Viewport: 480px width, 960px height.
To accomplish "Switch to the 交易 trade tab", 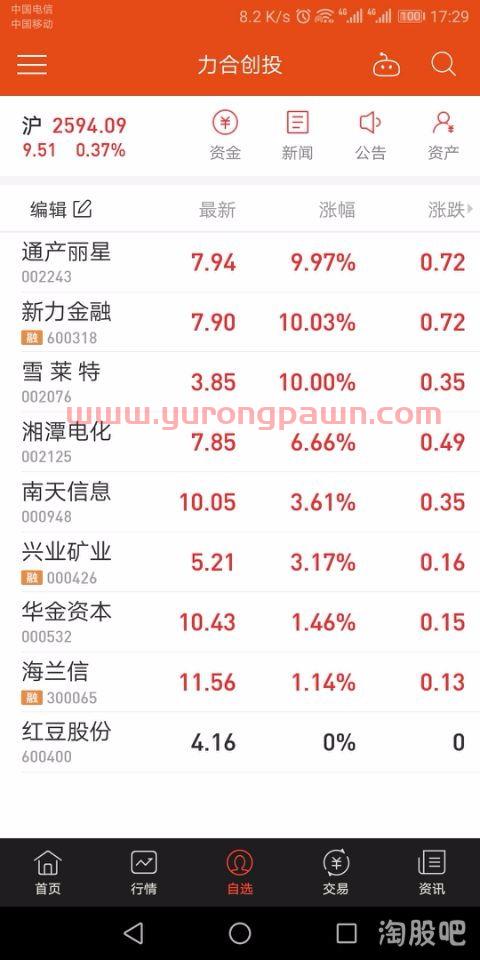I will pos(336,872).
